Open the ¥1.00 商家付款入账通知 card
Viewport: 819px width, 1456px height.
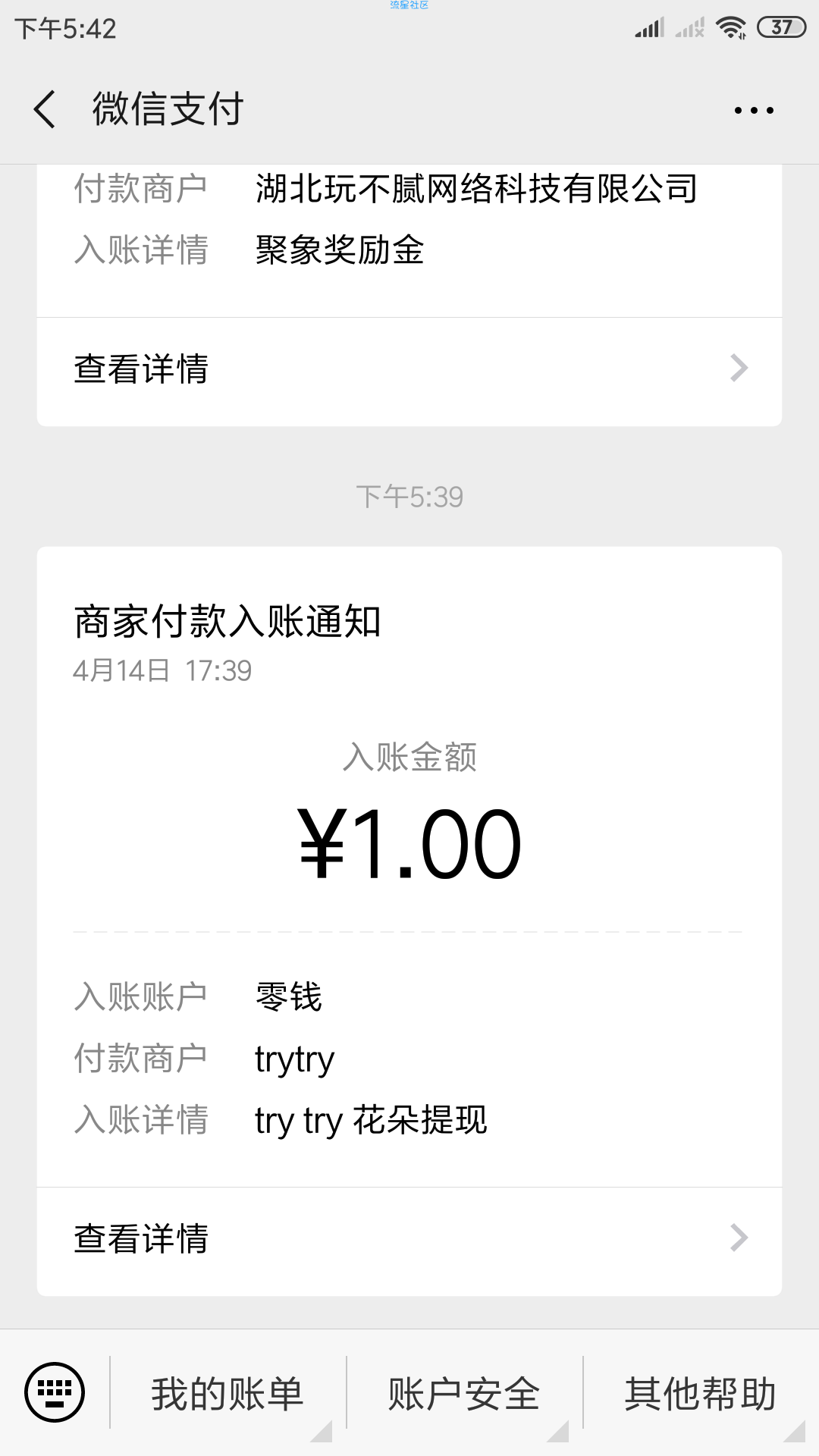tap(409, 867)
